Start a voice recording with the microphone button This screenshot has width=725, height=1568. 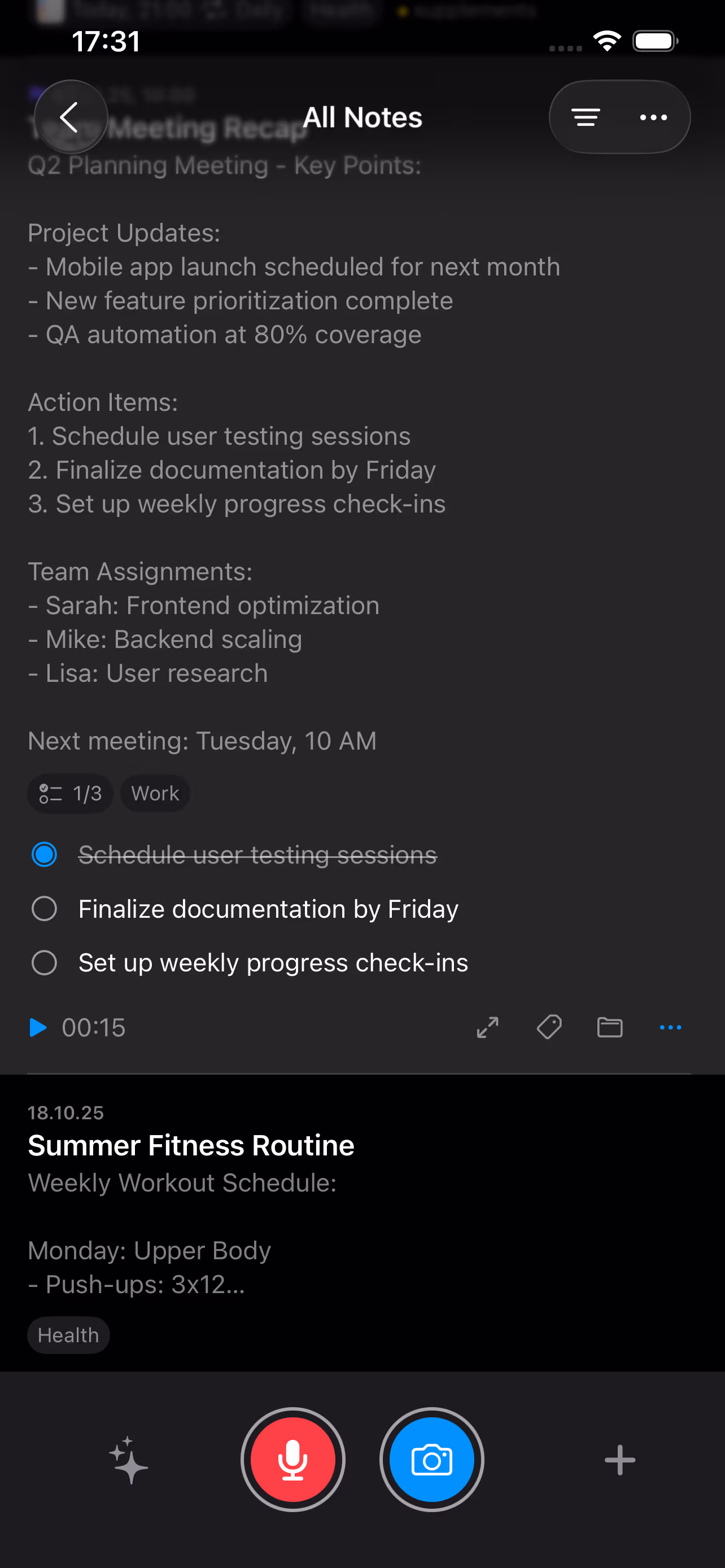tap(293, 1460)
